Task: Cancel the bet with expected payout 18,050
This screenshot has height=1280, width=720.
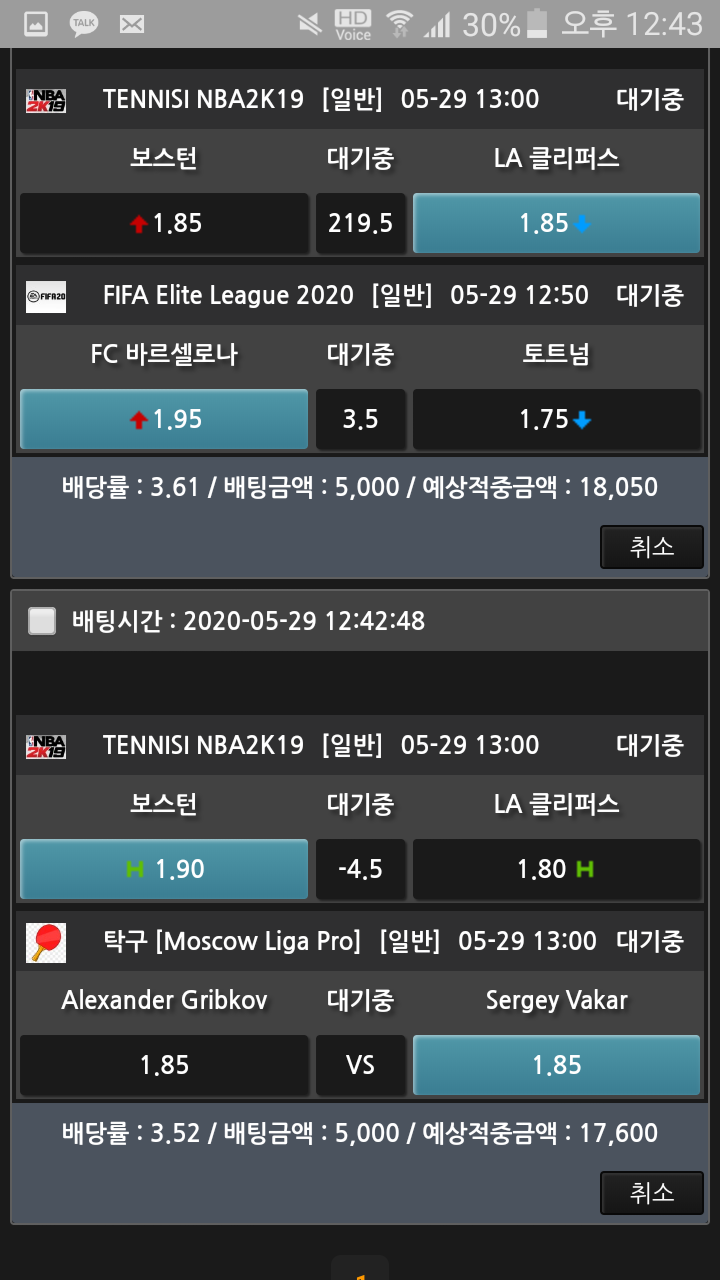Action: coord(651,547)
